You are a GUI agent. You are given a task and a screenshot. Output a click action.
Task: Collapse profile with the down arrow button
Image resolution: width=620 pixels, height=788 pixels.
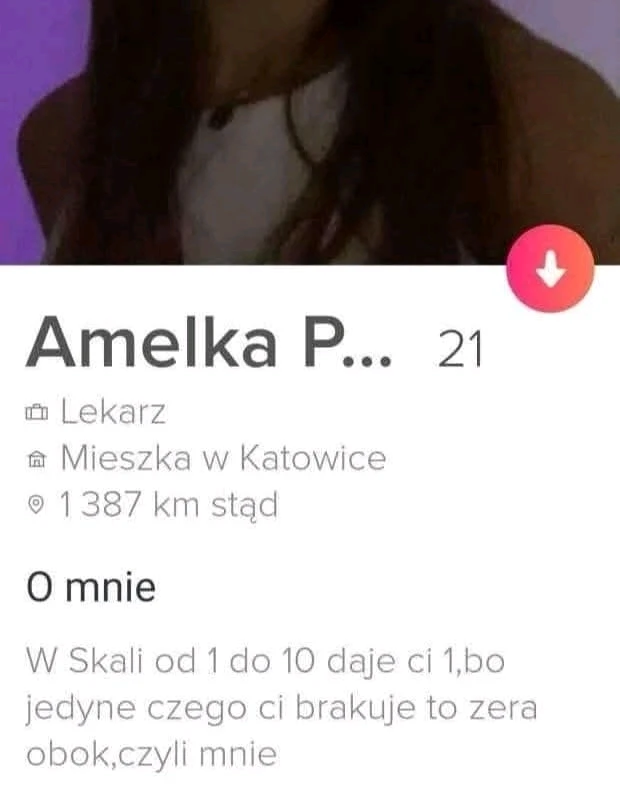click(x=550, y=268)
